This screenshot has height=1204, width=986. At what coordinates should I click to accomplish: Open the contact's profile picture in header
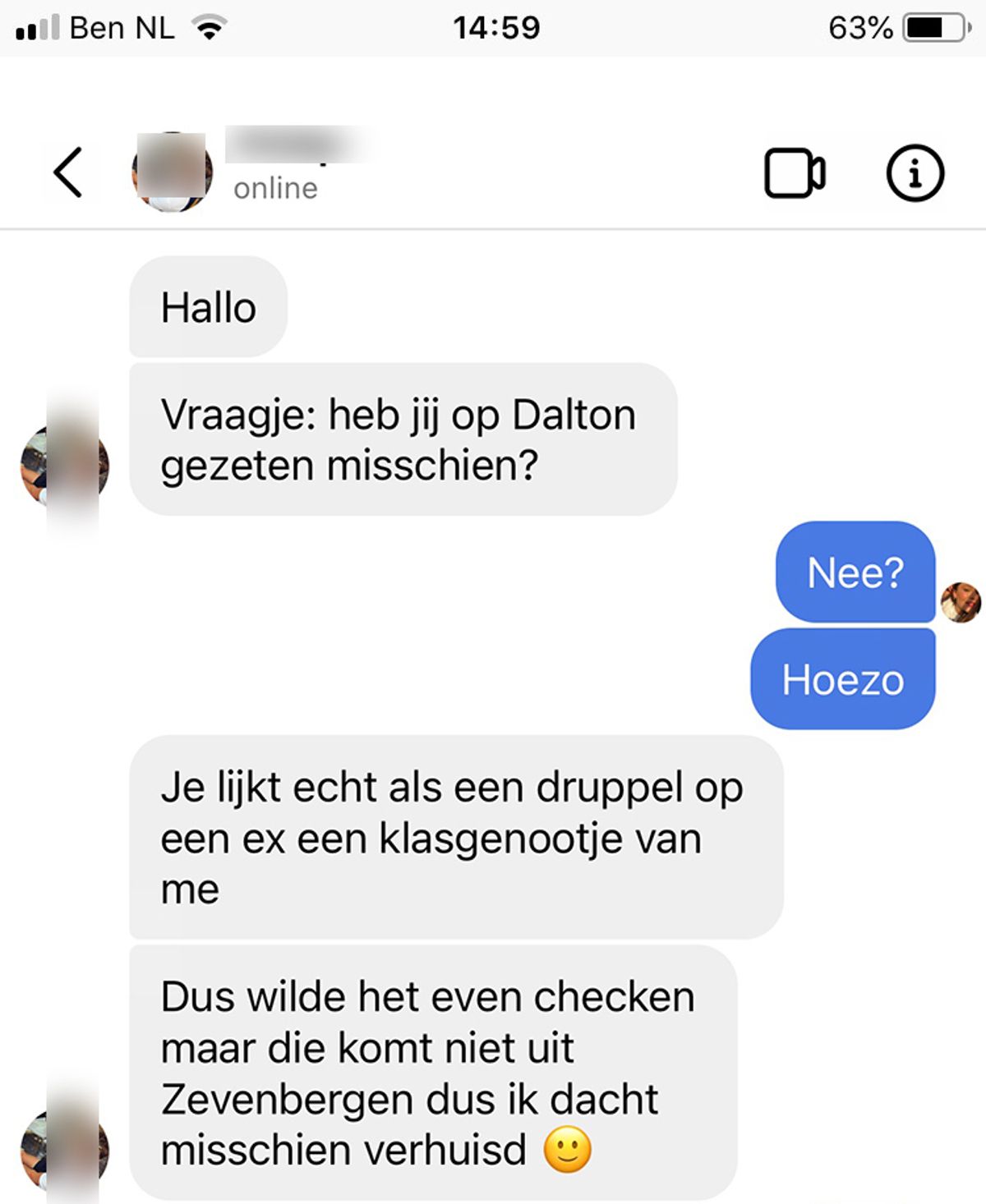172,172
